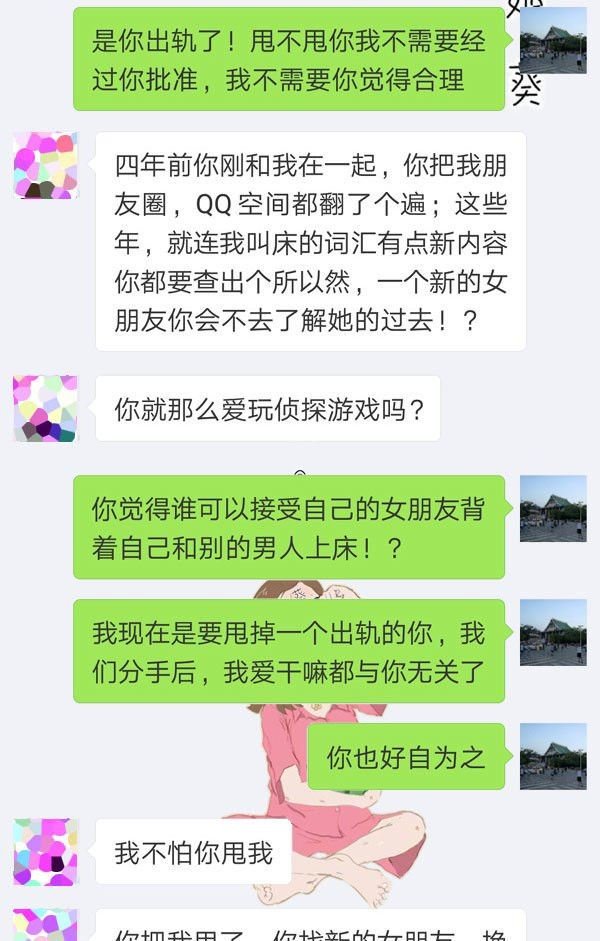View profile from avatar beside 我不怕你甩我
The height and width of the screenshot is (941, 600).
[45, 852]
